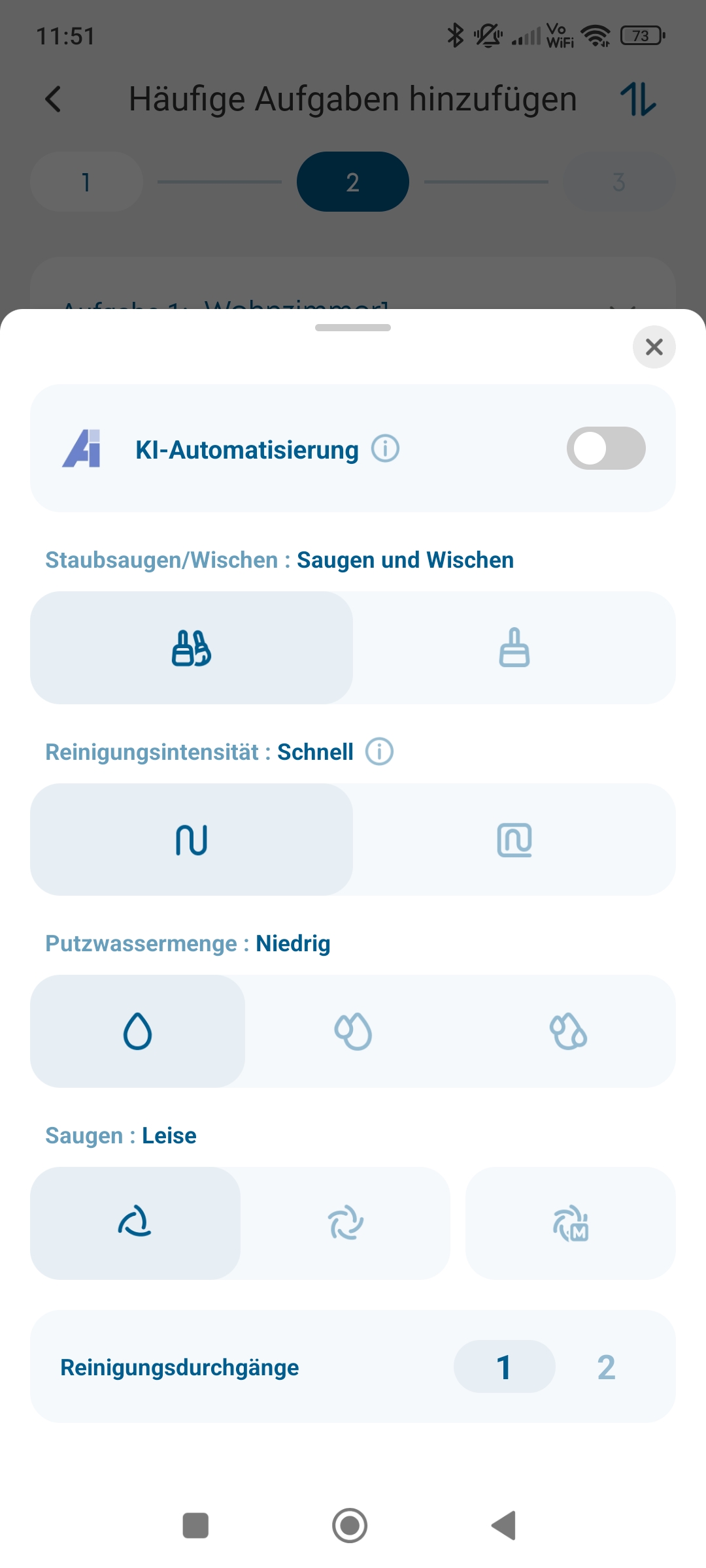Set Reinigungsdurchgänge to 2
Viewport: 706px width, 1568px height.
click(606, 1367)
